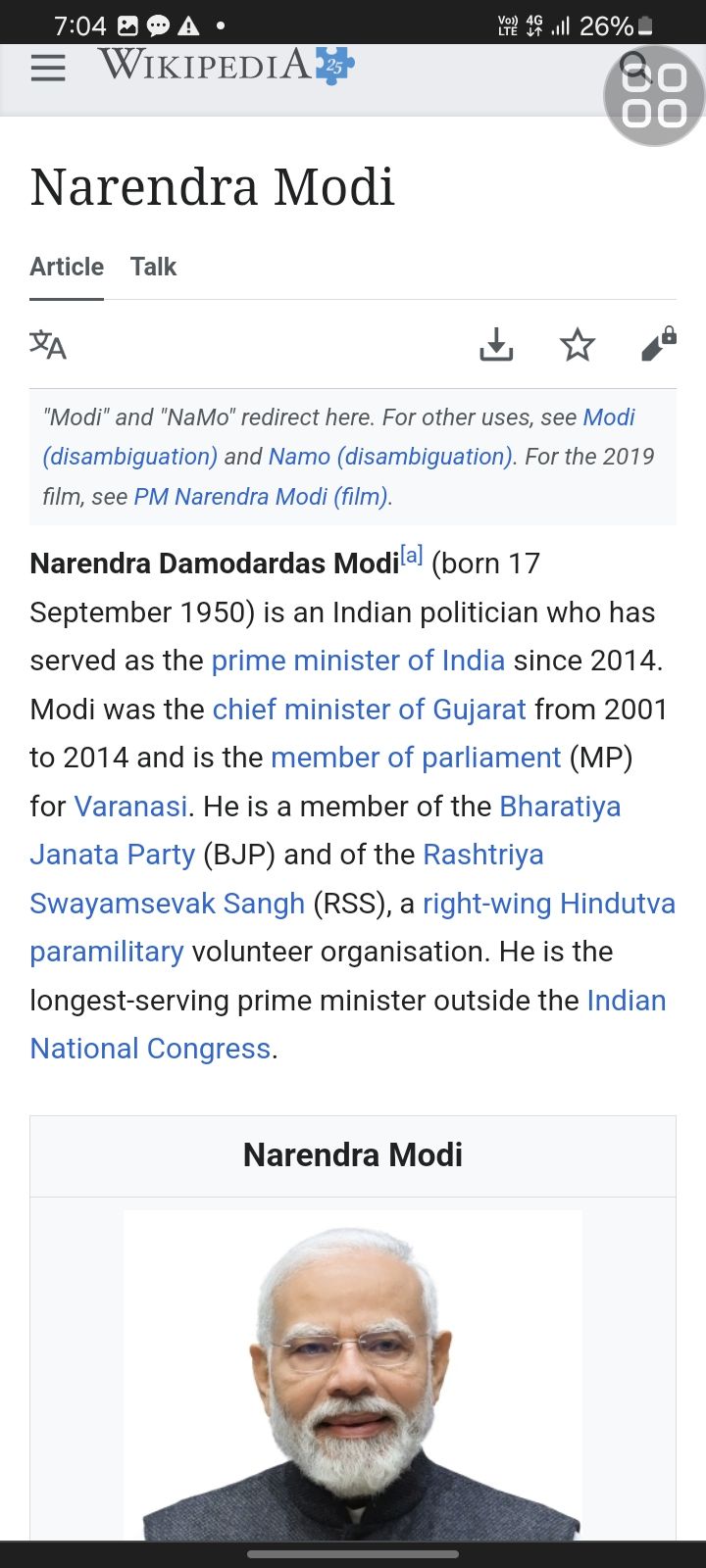
Task: Open footnote [a] next to the name
Action: [412, 556]
